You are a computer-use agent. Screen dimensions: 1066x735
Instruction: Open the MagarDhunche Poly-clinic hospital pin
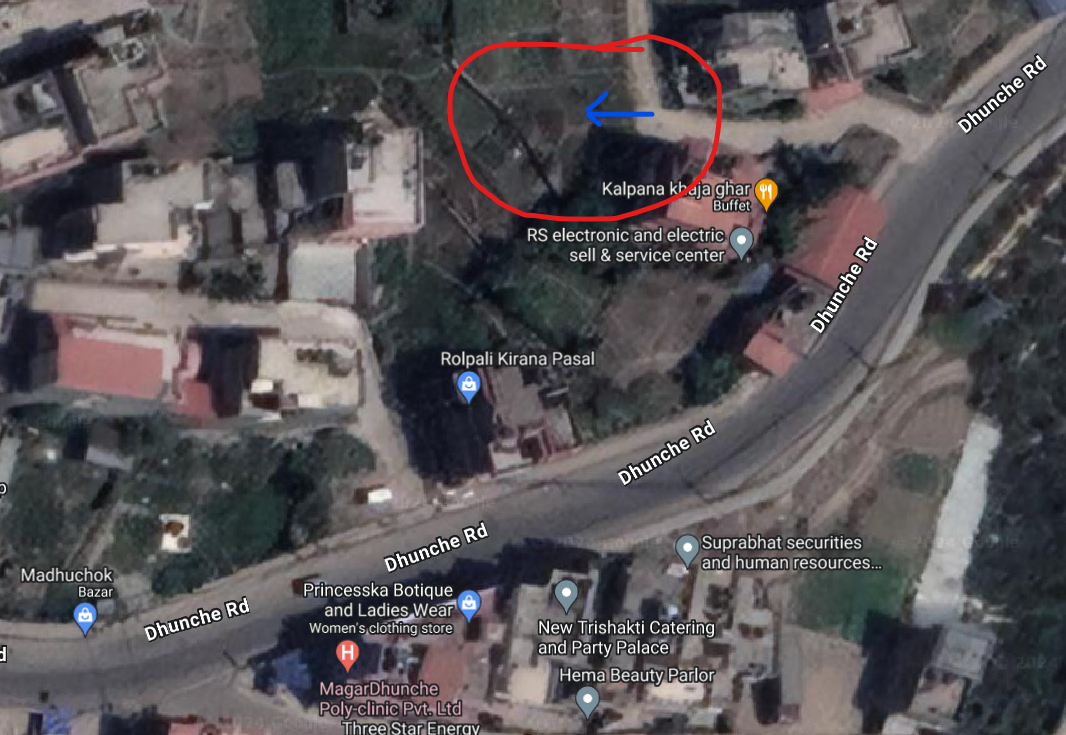coord(347,656)
